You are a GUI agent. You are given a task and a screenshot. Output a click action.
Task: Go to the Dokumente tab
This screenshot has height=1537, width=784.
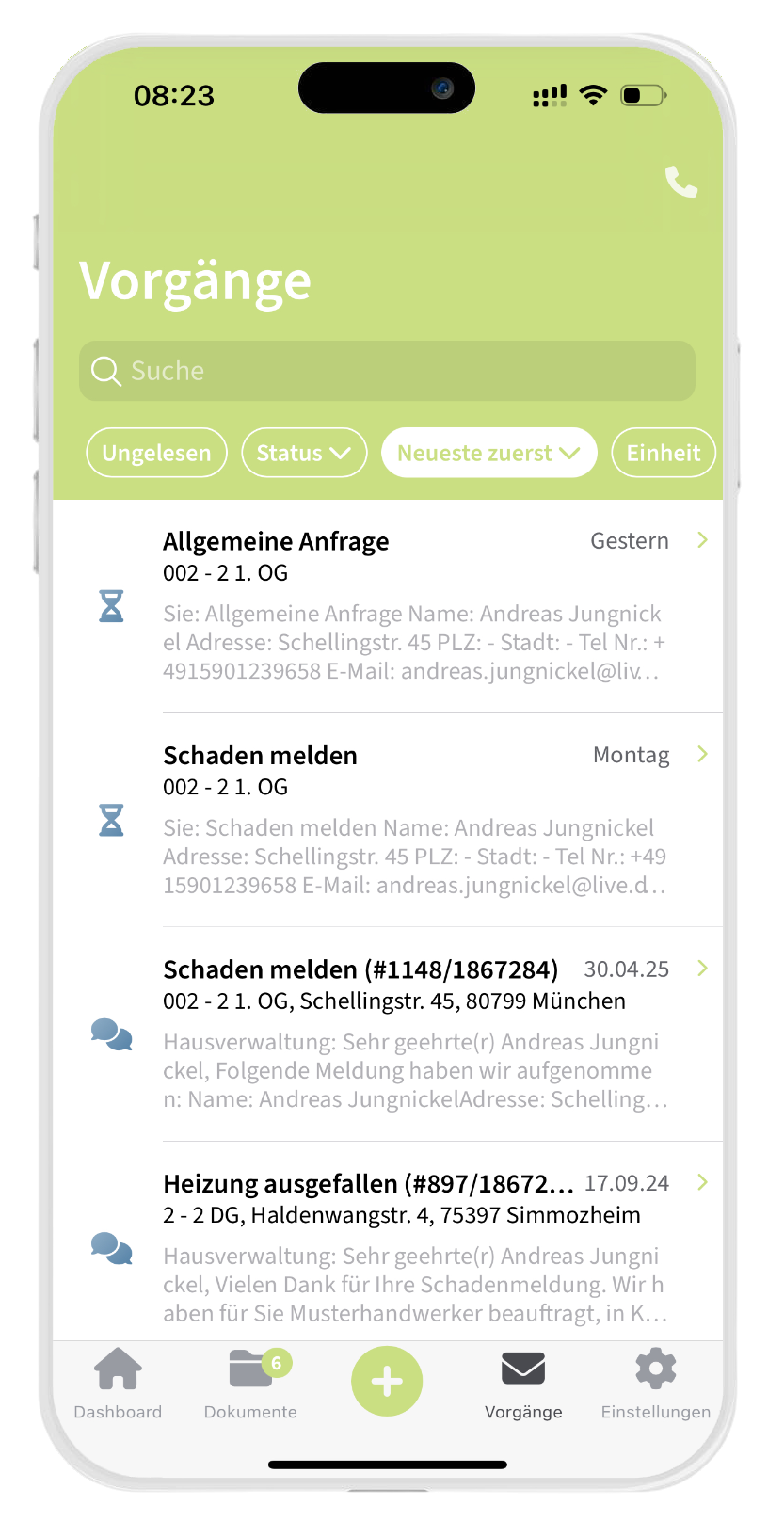[250, 1384]
